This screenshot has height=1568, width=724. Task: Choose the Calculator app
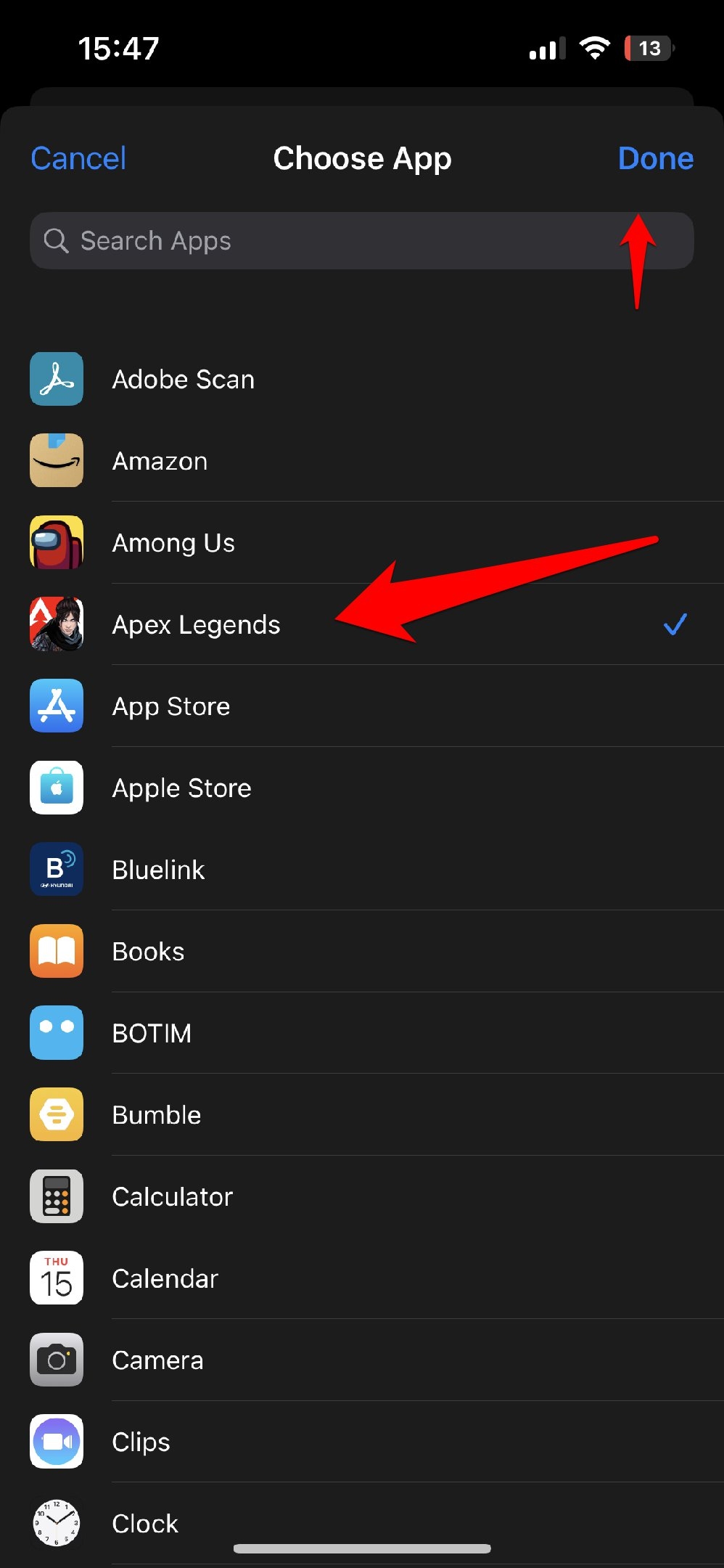[x=172, y=1197]
